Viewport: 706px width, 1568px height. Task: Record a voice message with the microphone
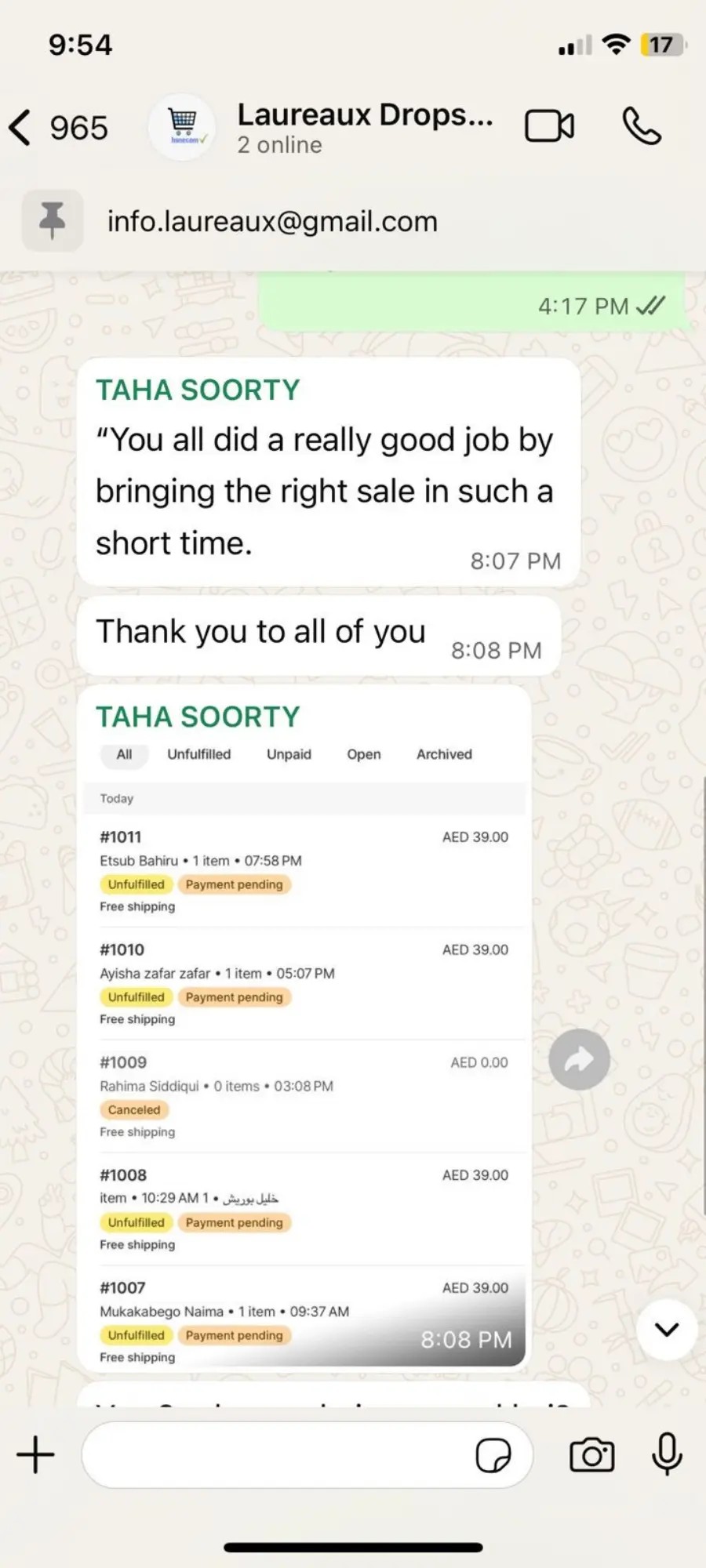pos(667,1454)
